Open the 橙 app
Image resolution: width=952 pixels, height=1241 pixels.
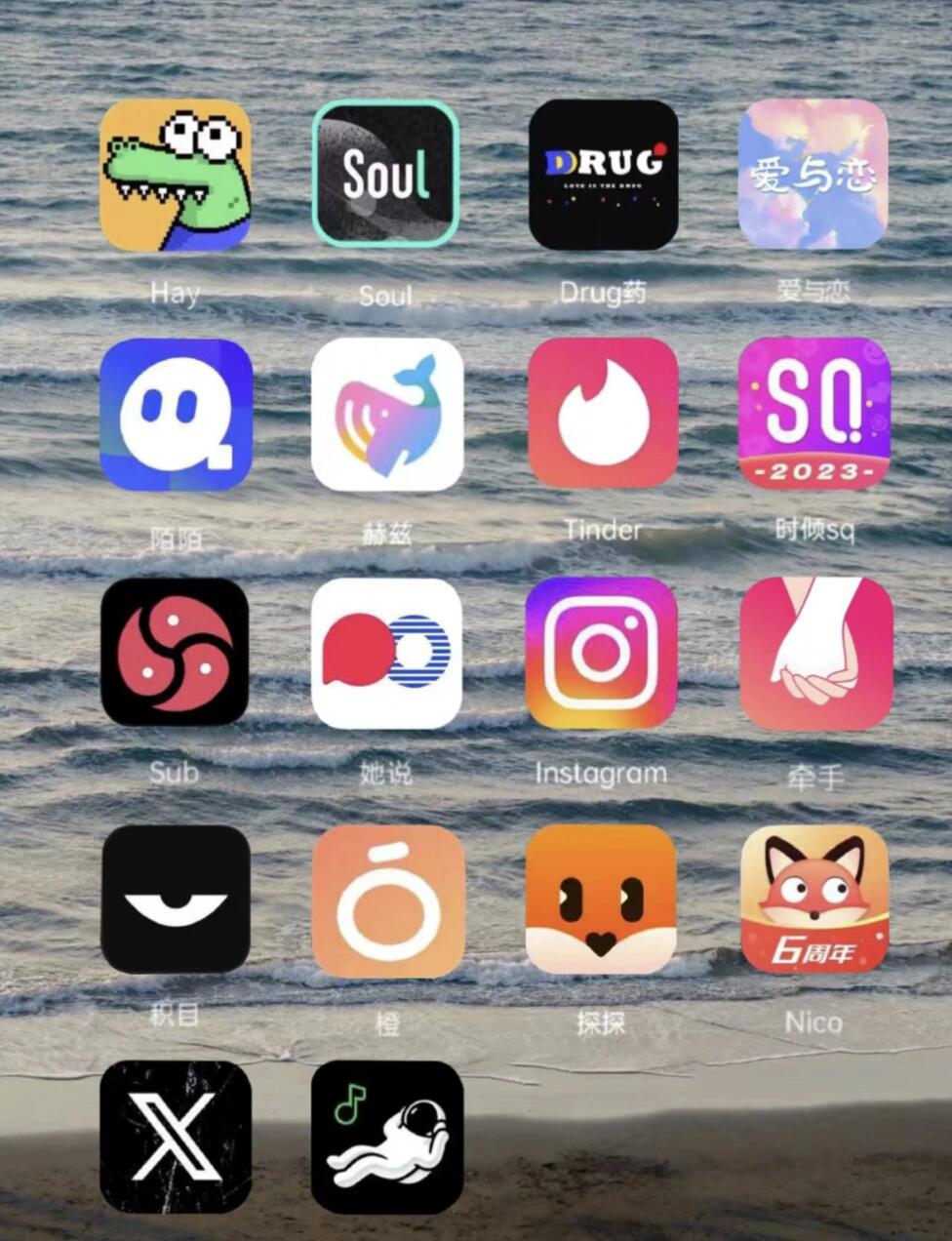coord(388,901)
